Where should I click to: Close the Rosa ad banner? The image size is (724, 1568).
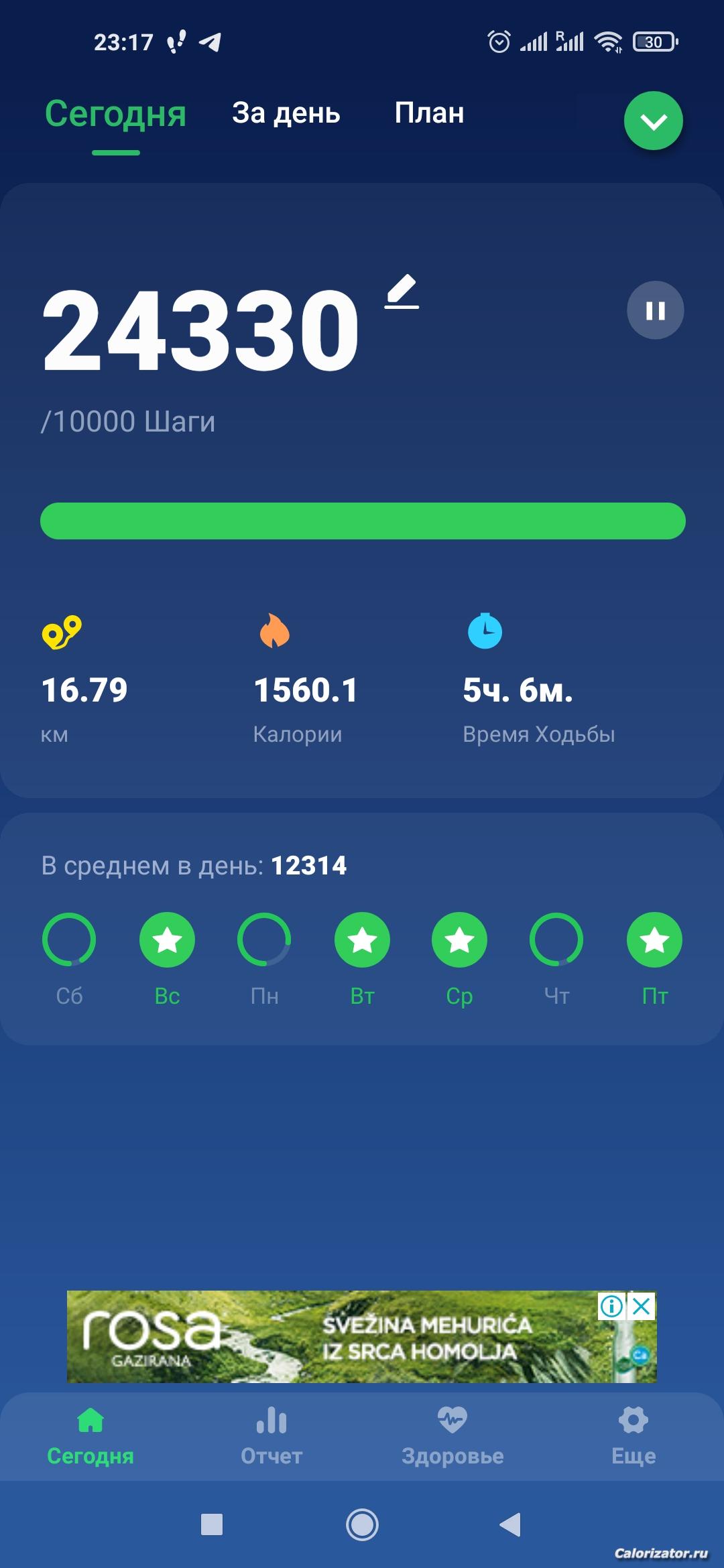pos(642,1306)
